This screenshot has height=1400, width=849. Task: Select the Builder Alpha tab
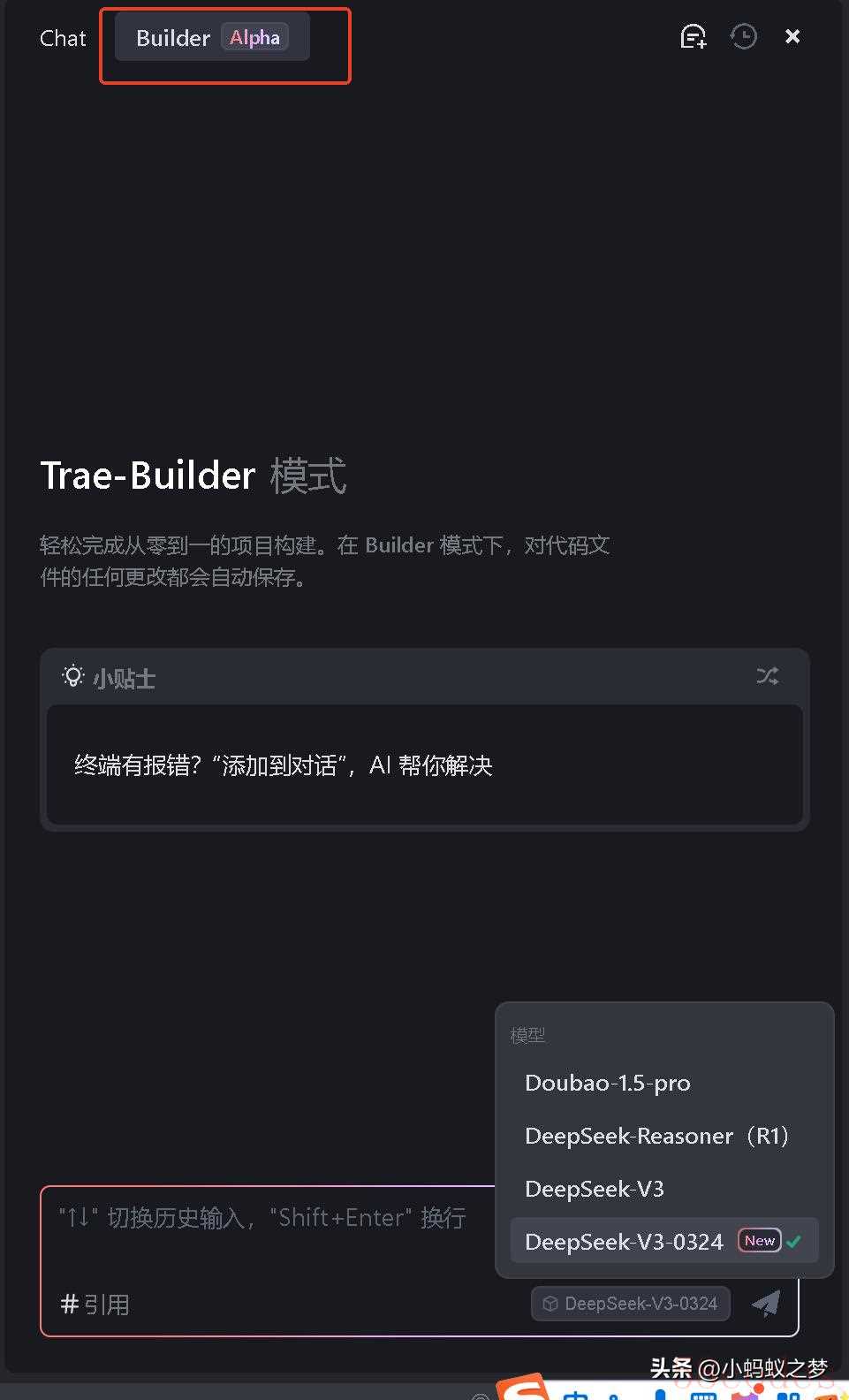(x=211, y=38)
